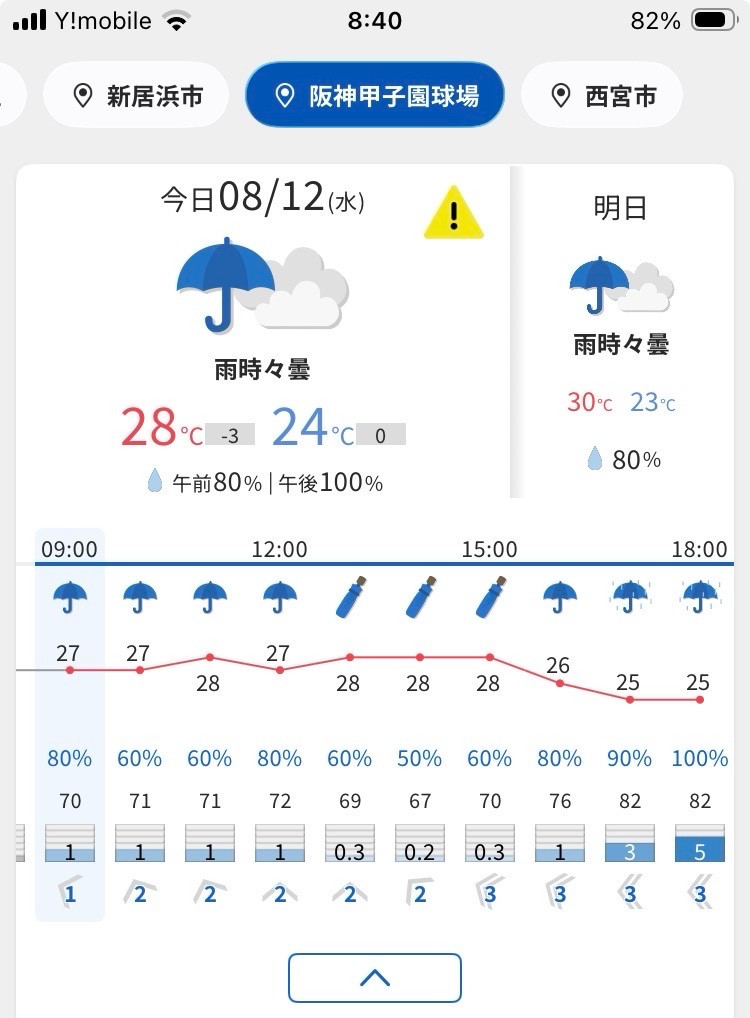Open tomorrow's 明日 forecast card
The image size is (750, 1018).
[622, 331]
